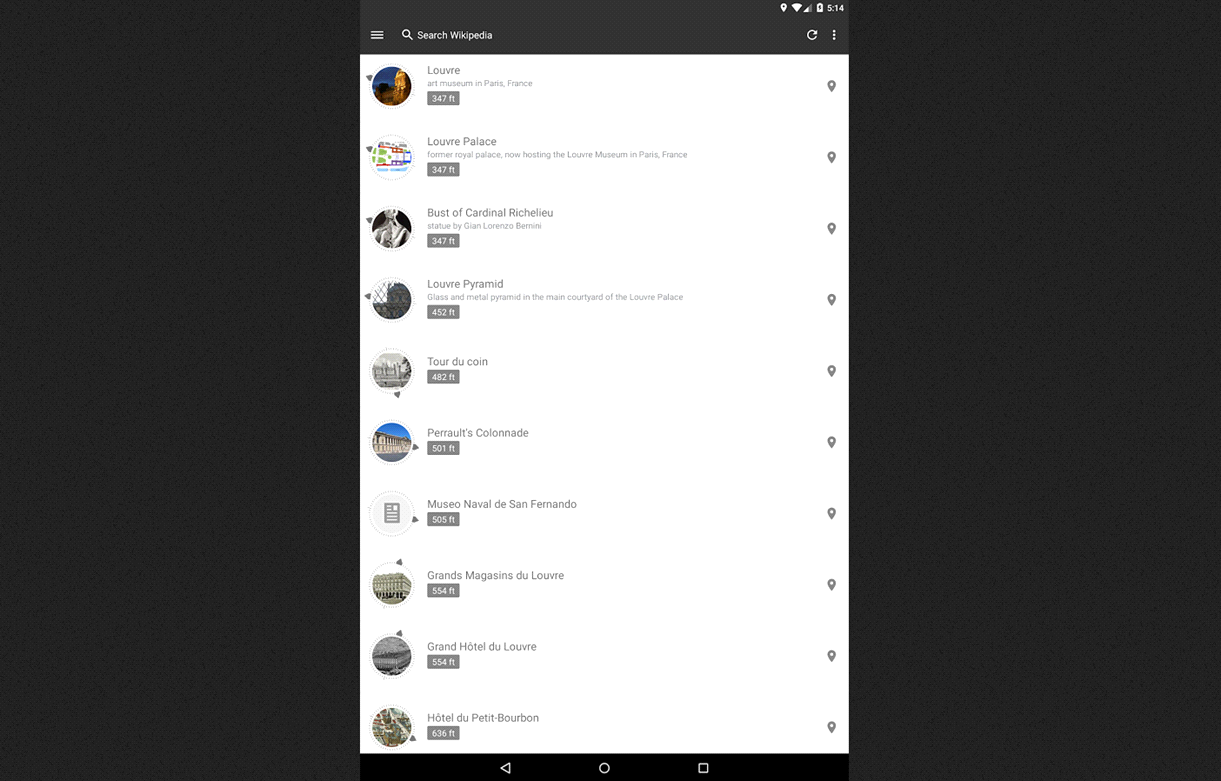
Task: Tap the Search Wikipedia field
Action: pyautogui.click(x=455, y=35)
